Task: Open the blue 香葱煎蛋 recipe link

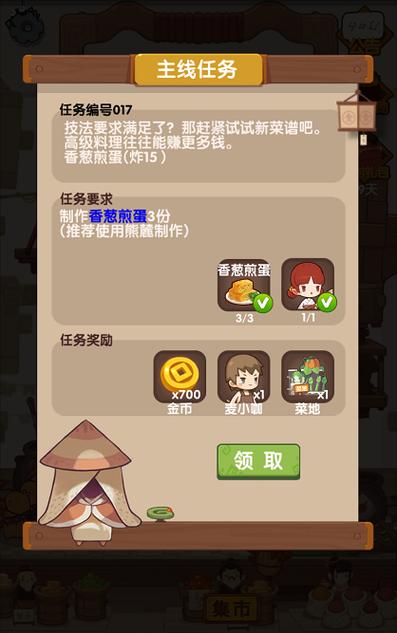Action: [x=118, y=217]
